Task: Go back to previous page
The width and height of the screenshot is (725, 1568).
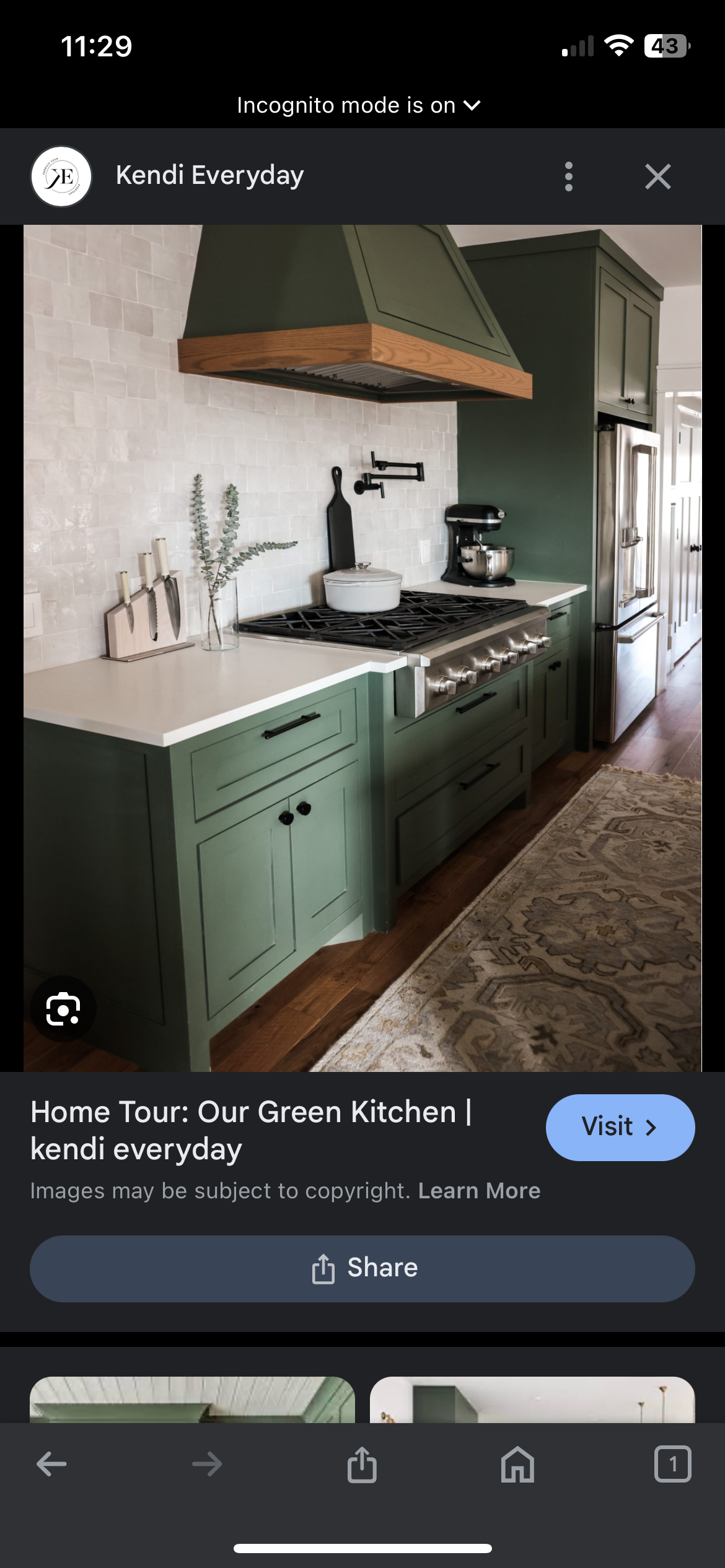Action: 51,1465
